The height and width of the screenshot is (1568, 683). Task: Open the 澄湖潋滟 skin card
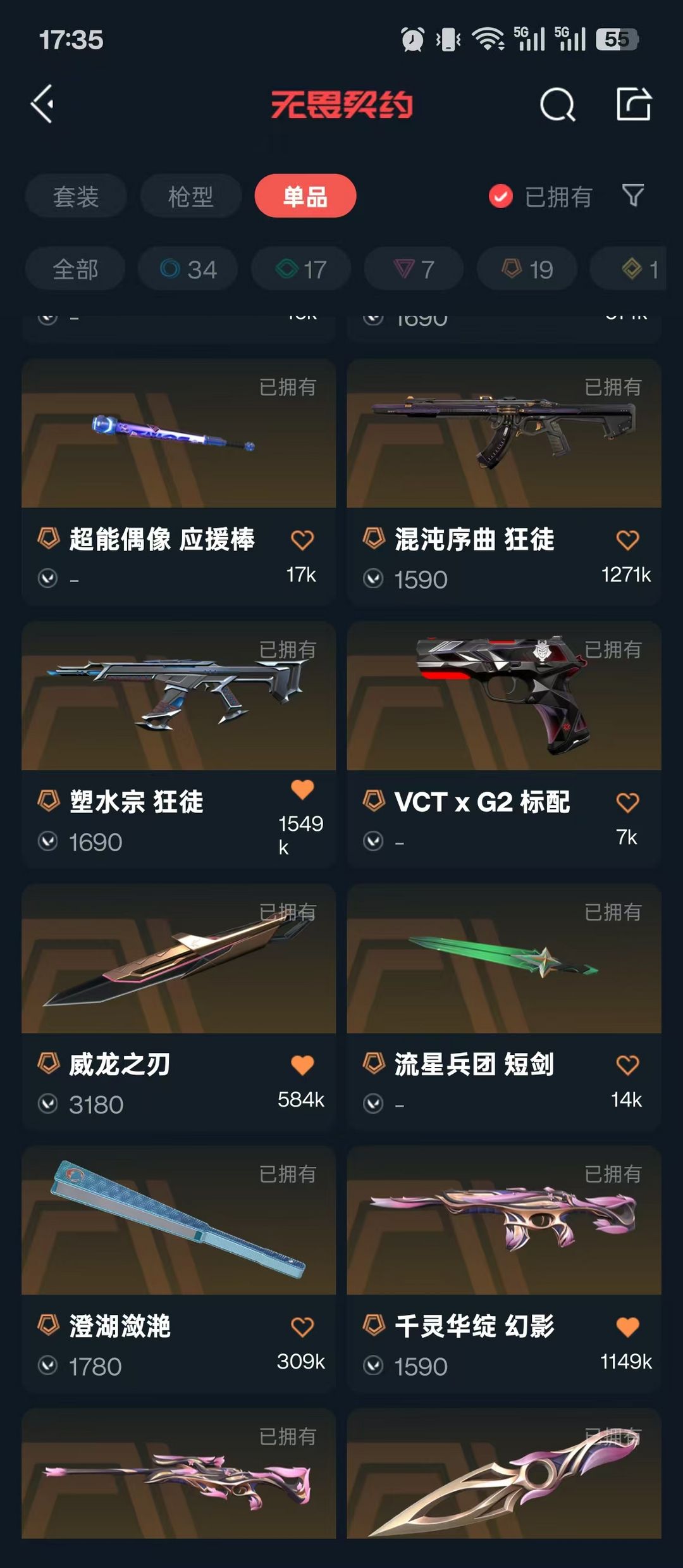coord(178,1269)
